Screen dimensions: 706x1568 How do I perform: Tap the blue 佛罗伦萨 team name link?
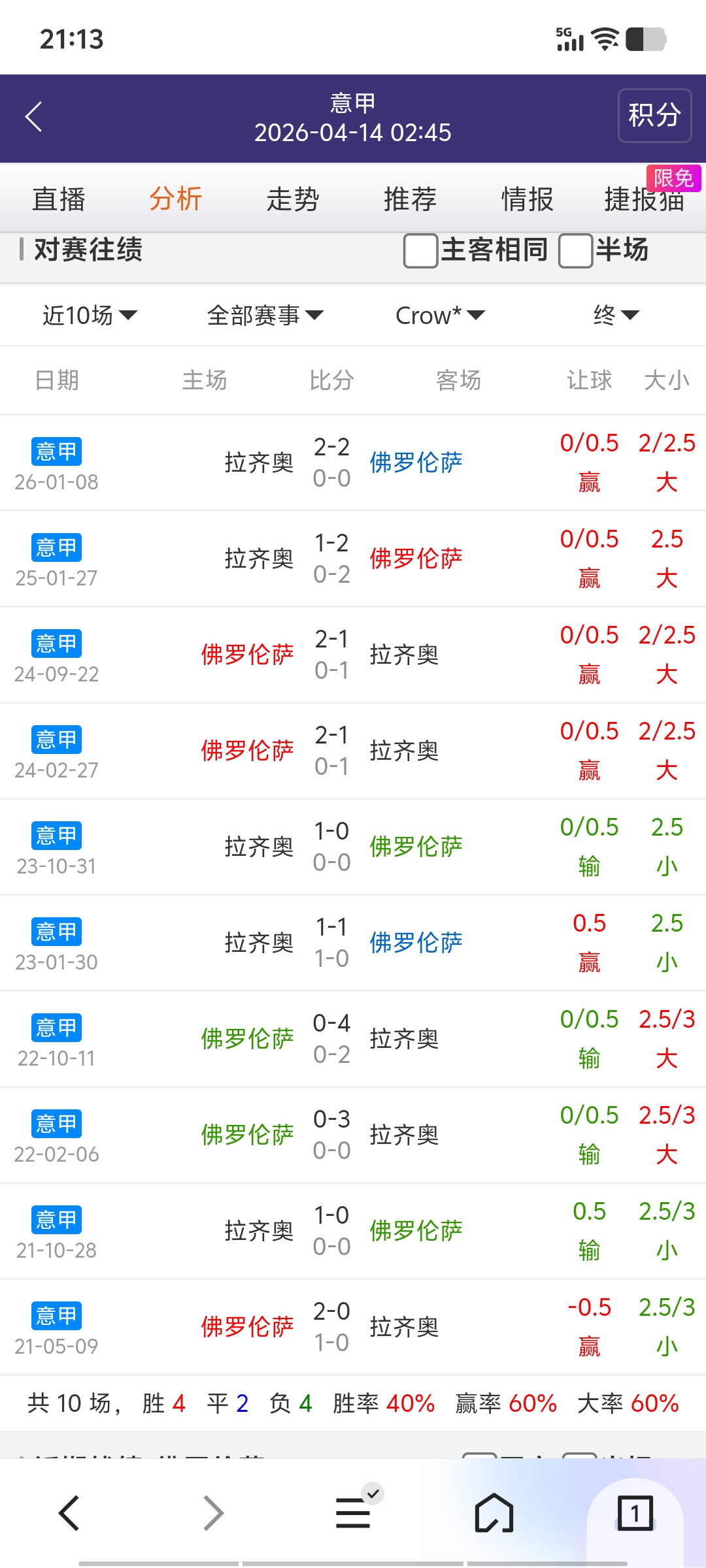pos(417,462)
